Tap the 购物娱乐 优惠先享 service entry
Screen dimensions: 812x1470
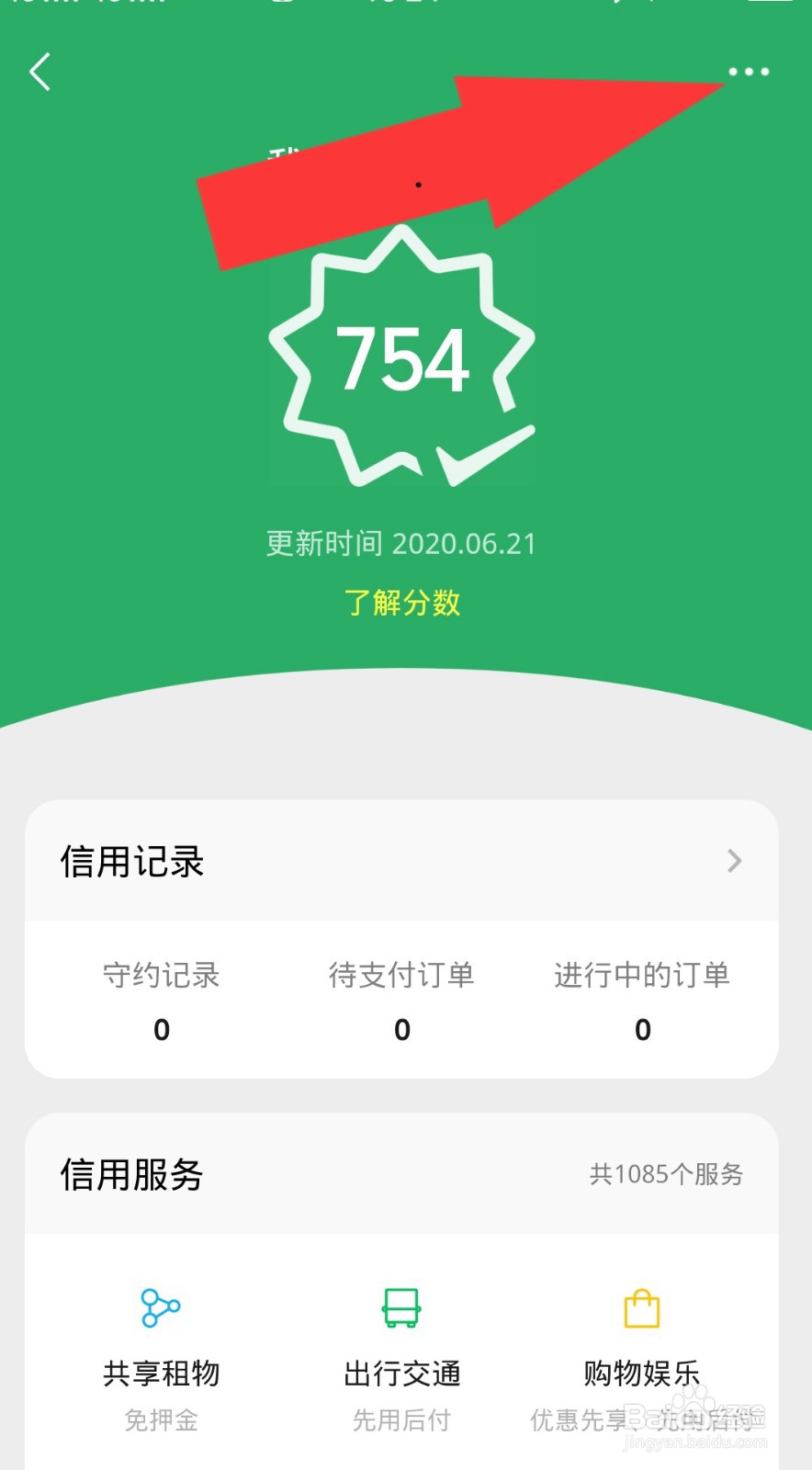pos(642,1373)
